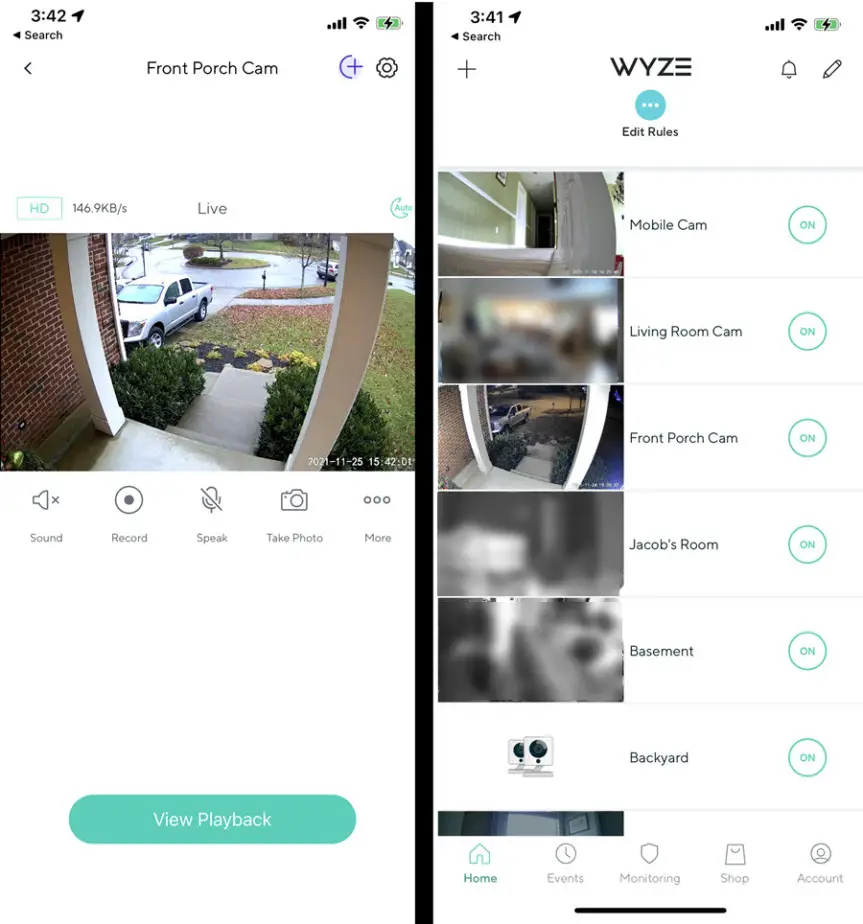Go back from Front Porch Cam

(28, 68)
